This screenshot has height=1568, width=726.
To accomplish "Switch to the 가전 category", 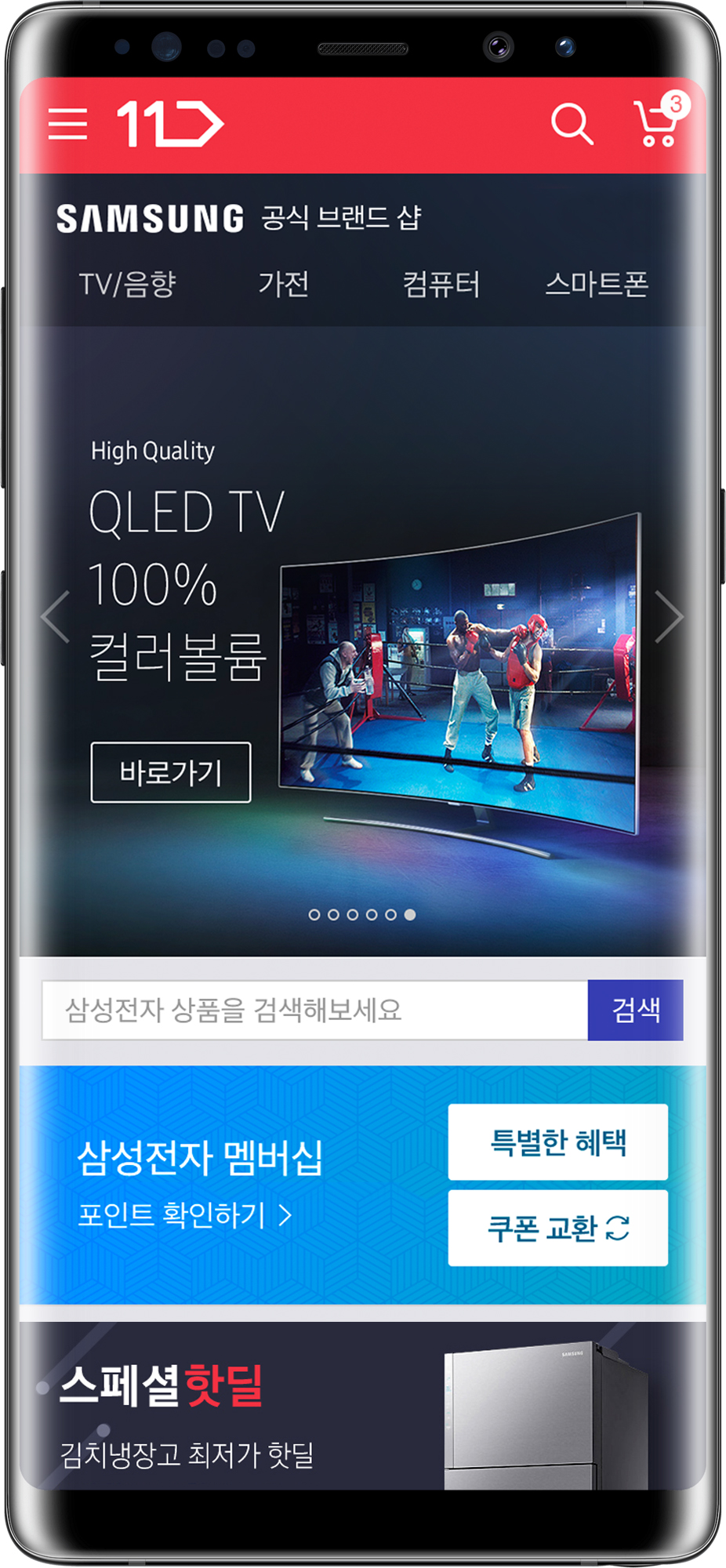I will tap(284, 284).
